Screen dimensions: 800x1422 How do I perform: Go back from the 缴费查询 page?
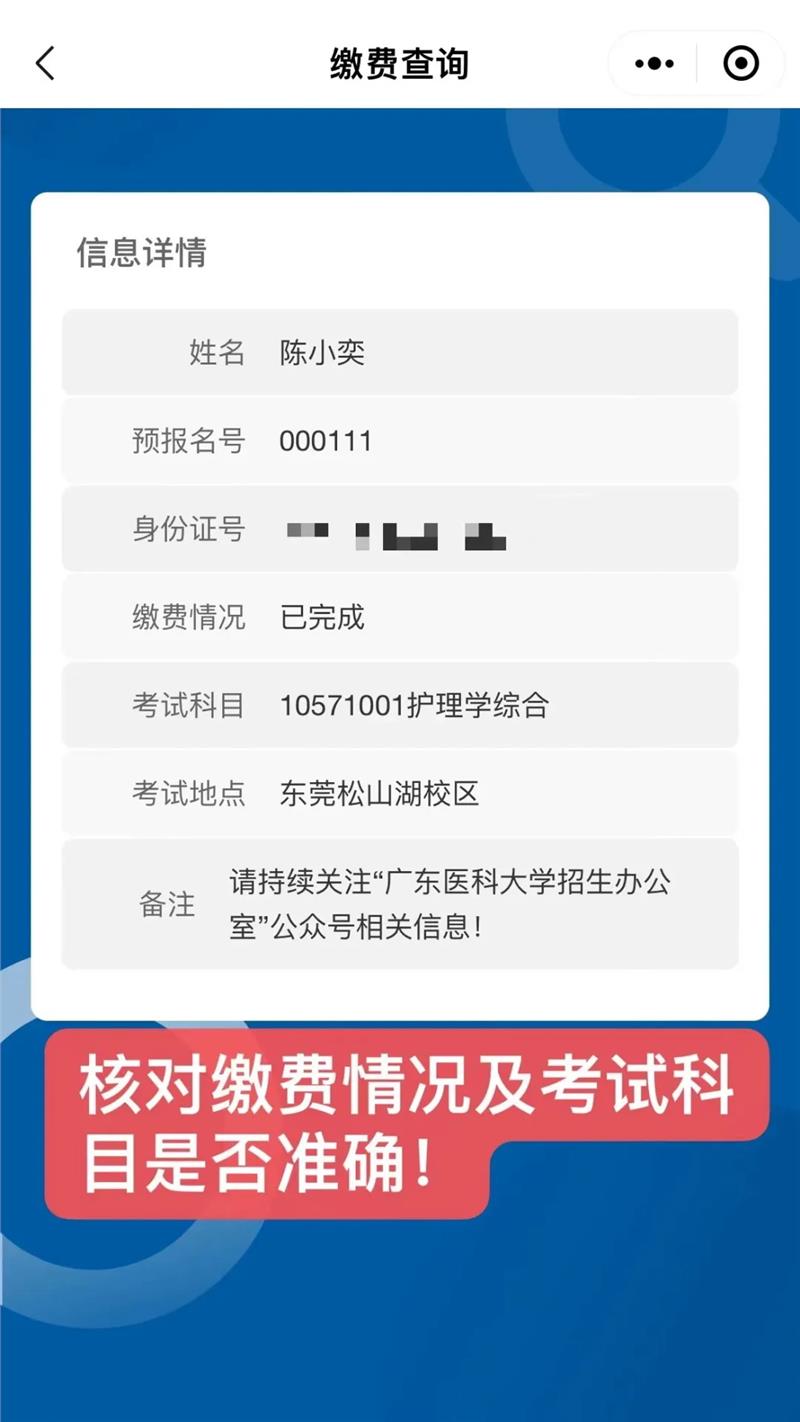(x=45, y=63)
